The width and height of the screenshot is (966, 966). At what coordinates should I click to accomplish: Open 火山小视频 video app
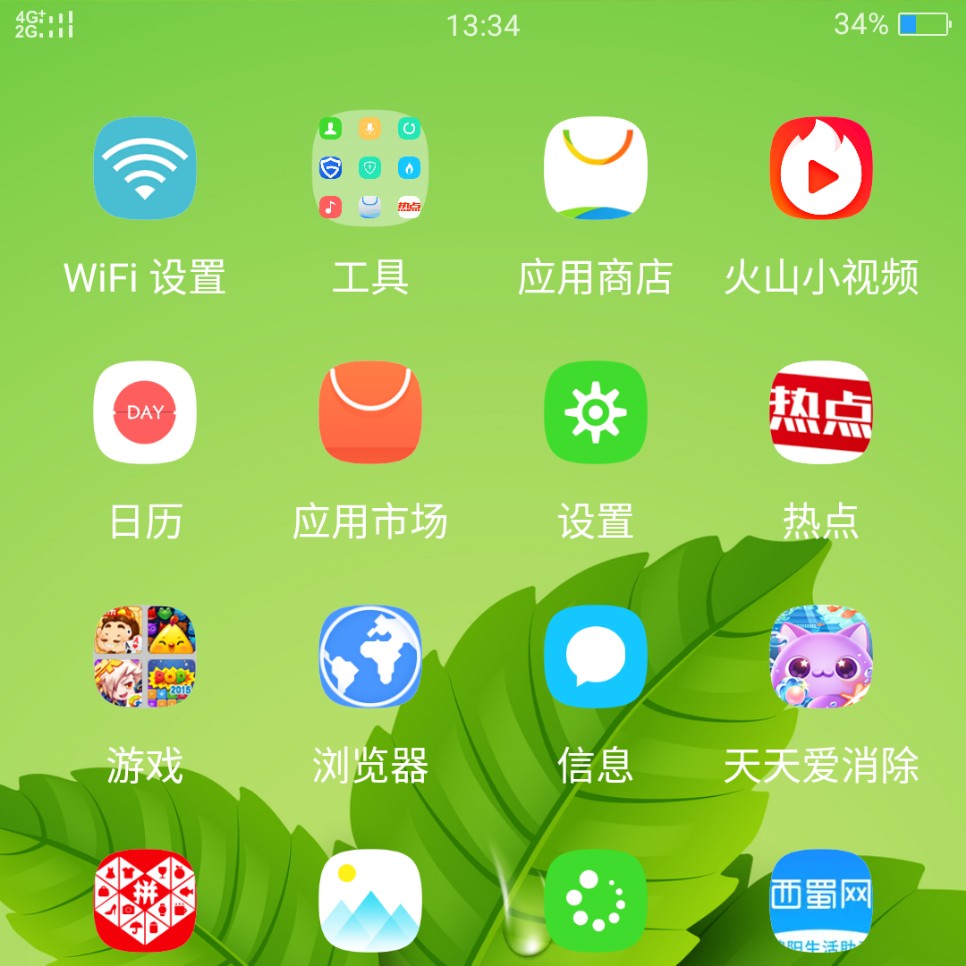[x=821, y=167]
